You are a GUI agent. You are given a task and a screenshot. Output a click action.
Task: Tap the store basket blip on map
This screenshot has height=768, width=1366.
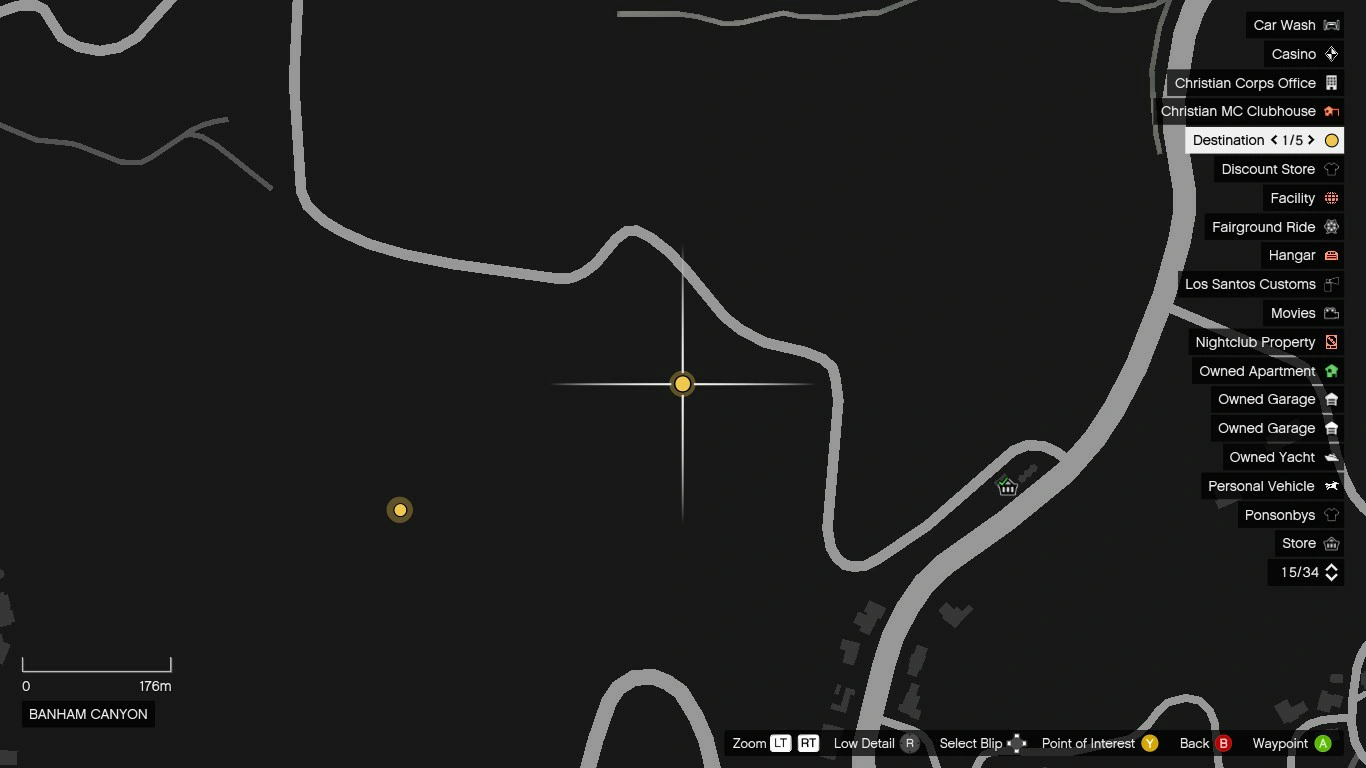1007,486
